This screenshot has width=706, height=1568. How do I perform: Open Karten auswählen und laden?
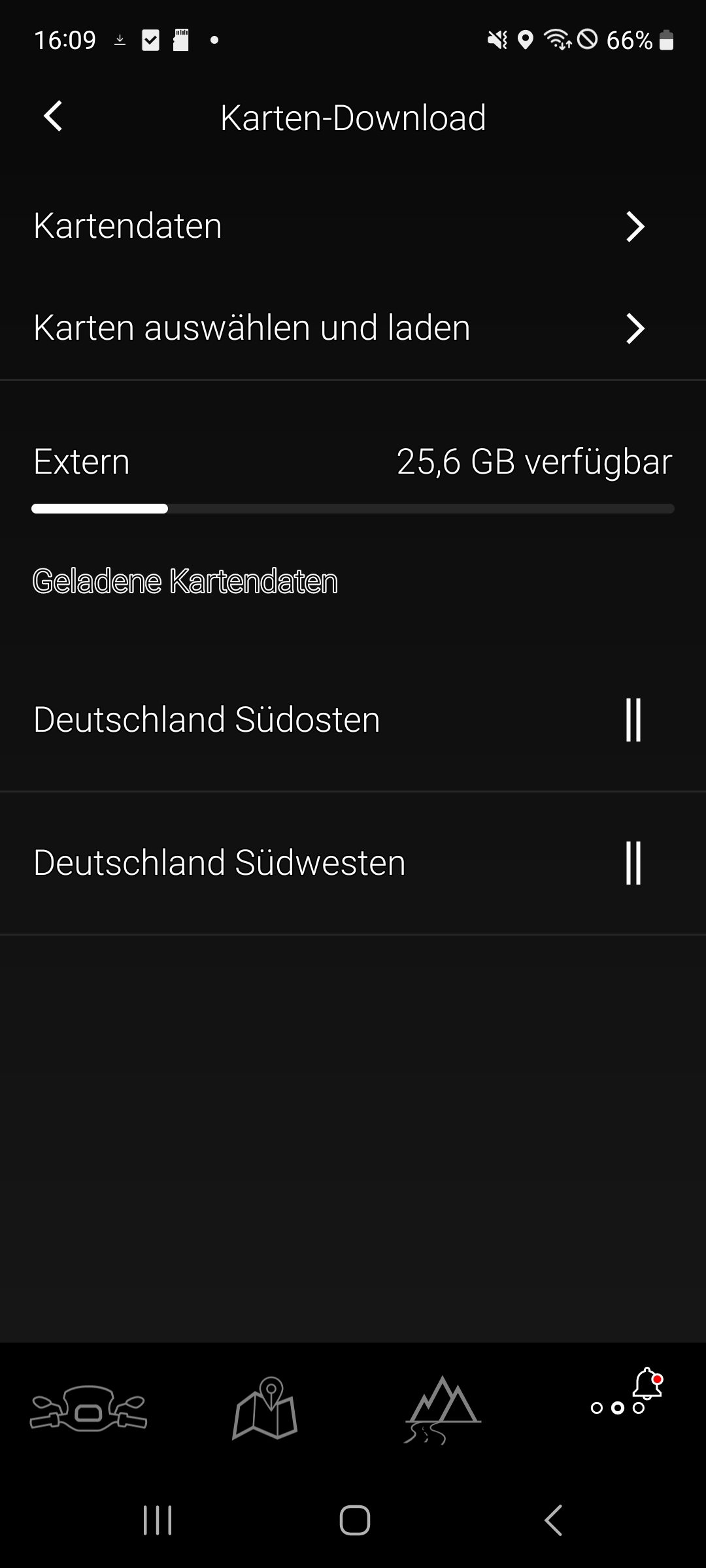click(353, 328)
